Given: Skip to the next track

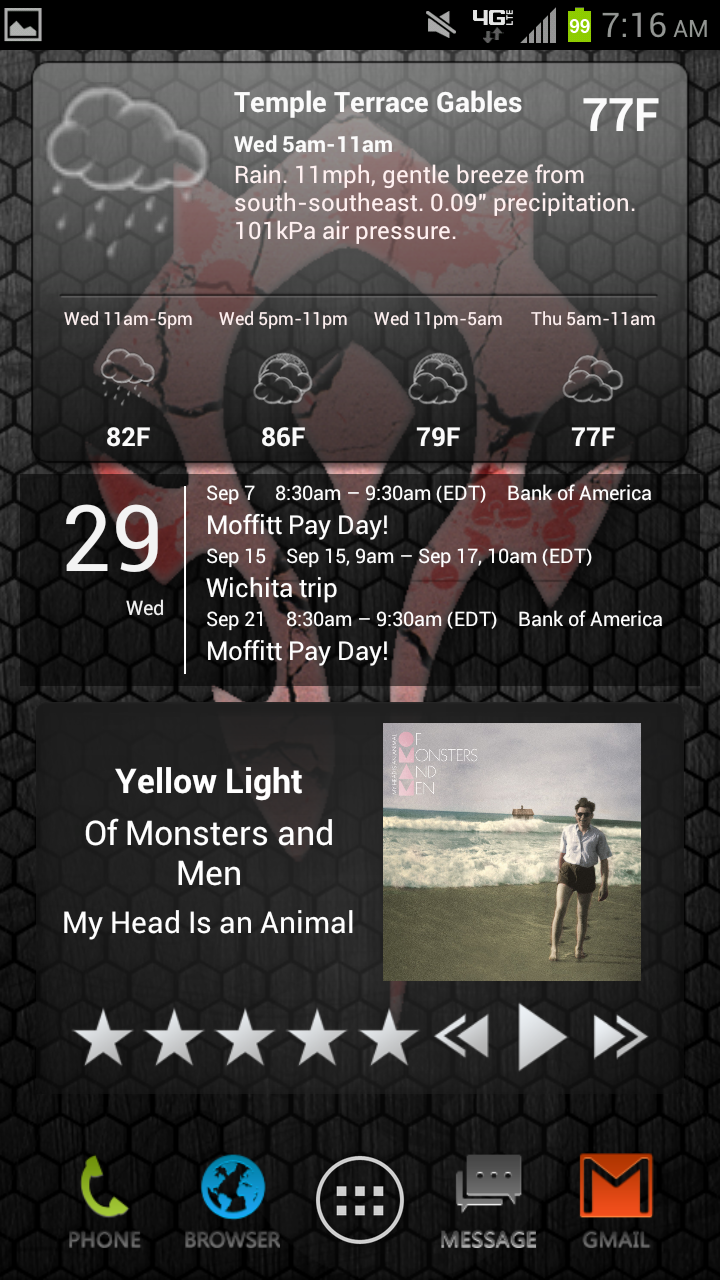Looking at the screenshot, I should (620, 1037).
